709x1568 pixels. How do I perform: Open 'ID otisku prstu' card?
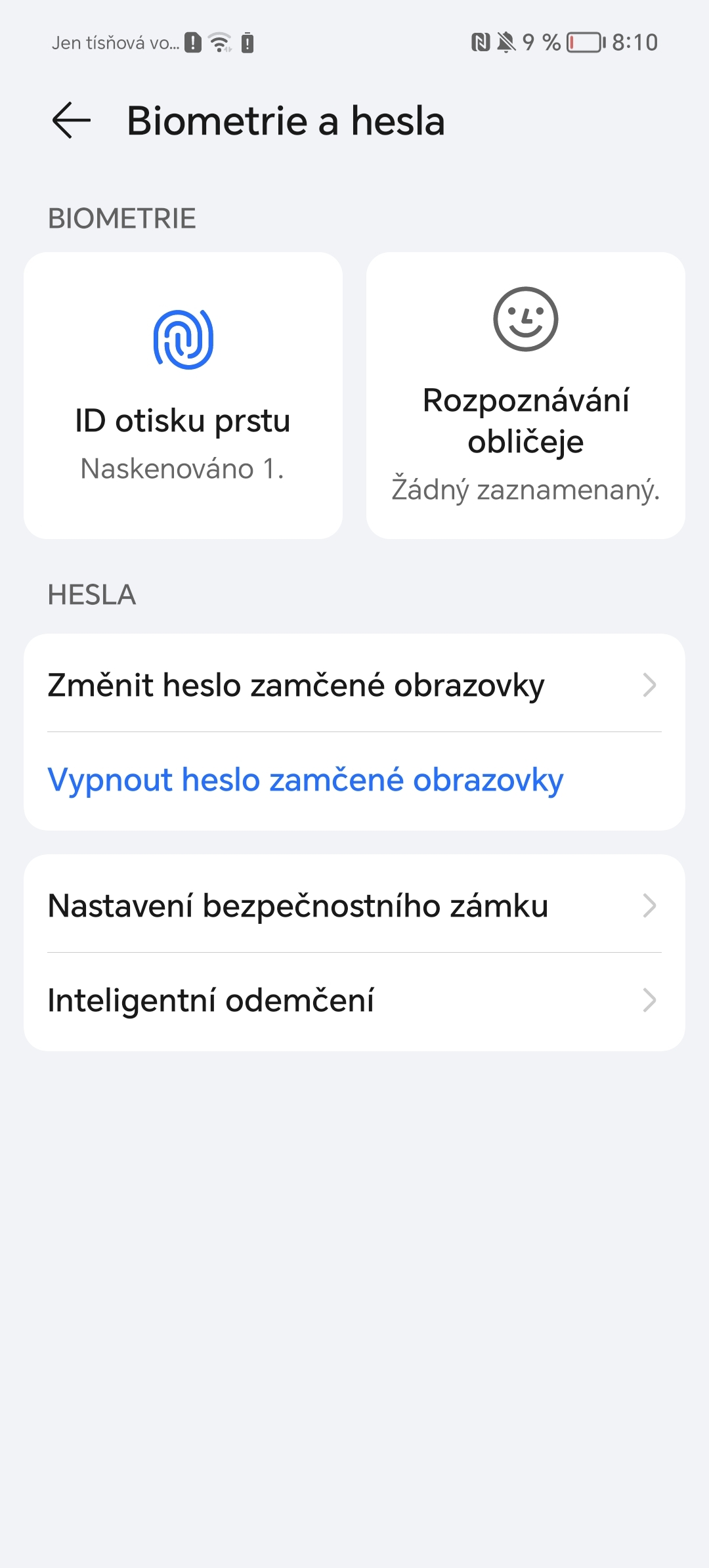[183, 394]
